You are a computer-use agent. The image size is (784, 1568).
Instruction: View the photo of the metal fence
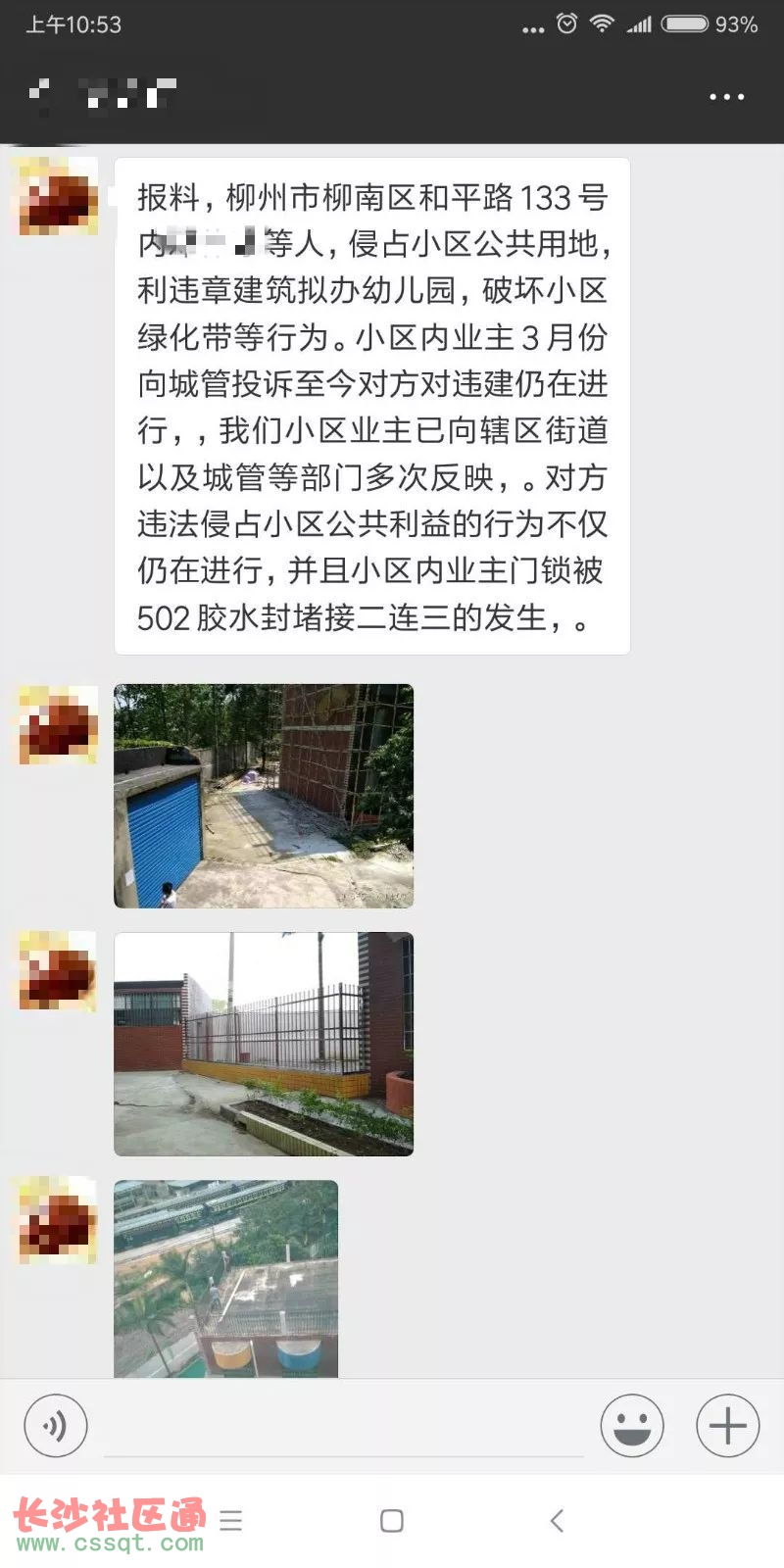pyautogui.click(x=264, y=1044)
